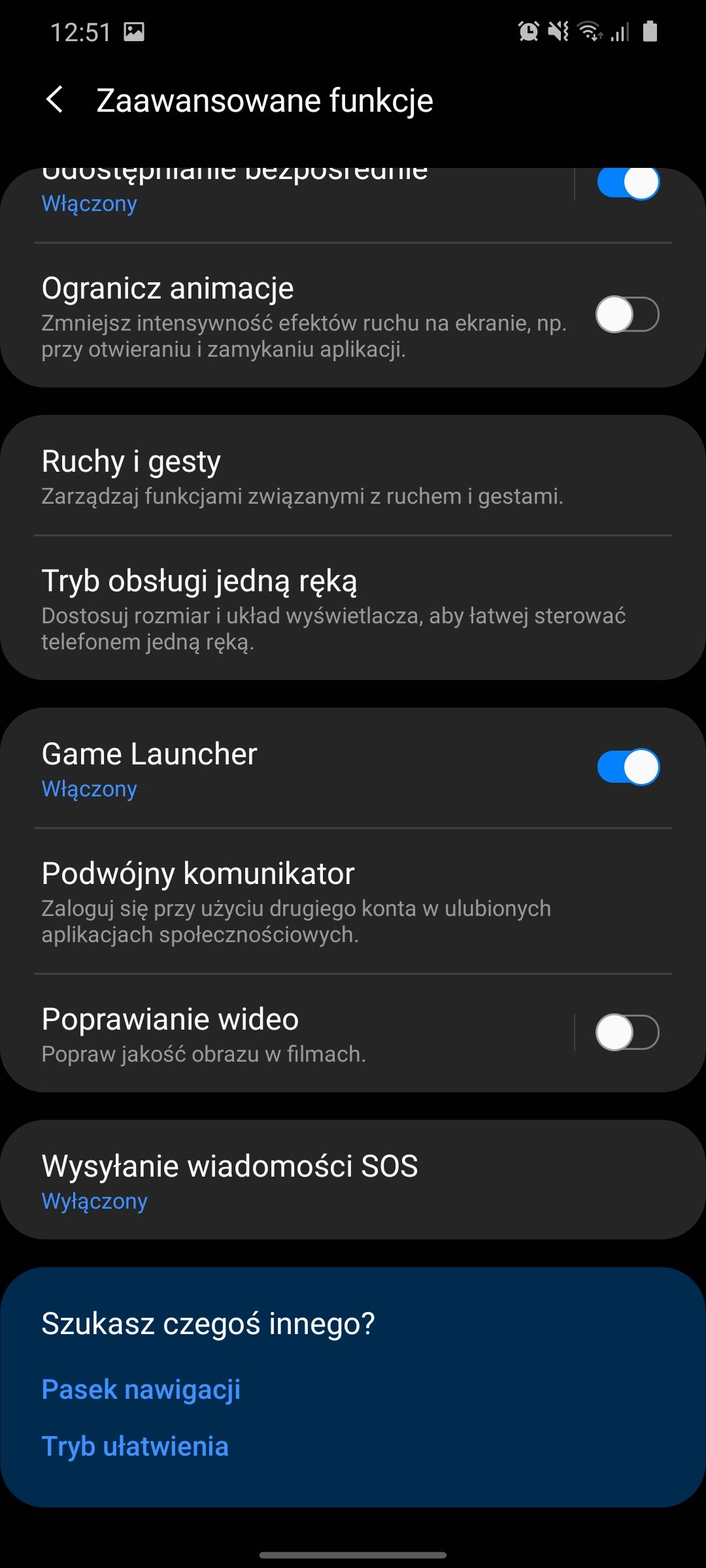Open Podwójny komunikator settings
The image size is (706, 1568).
[x=353, y=901]
